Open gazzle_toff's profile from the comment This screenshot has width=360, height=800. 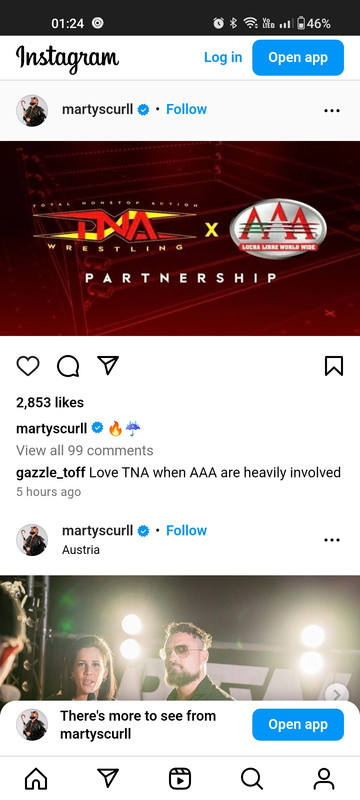(x=51, y=473)
